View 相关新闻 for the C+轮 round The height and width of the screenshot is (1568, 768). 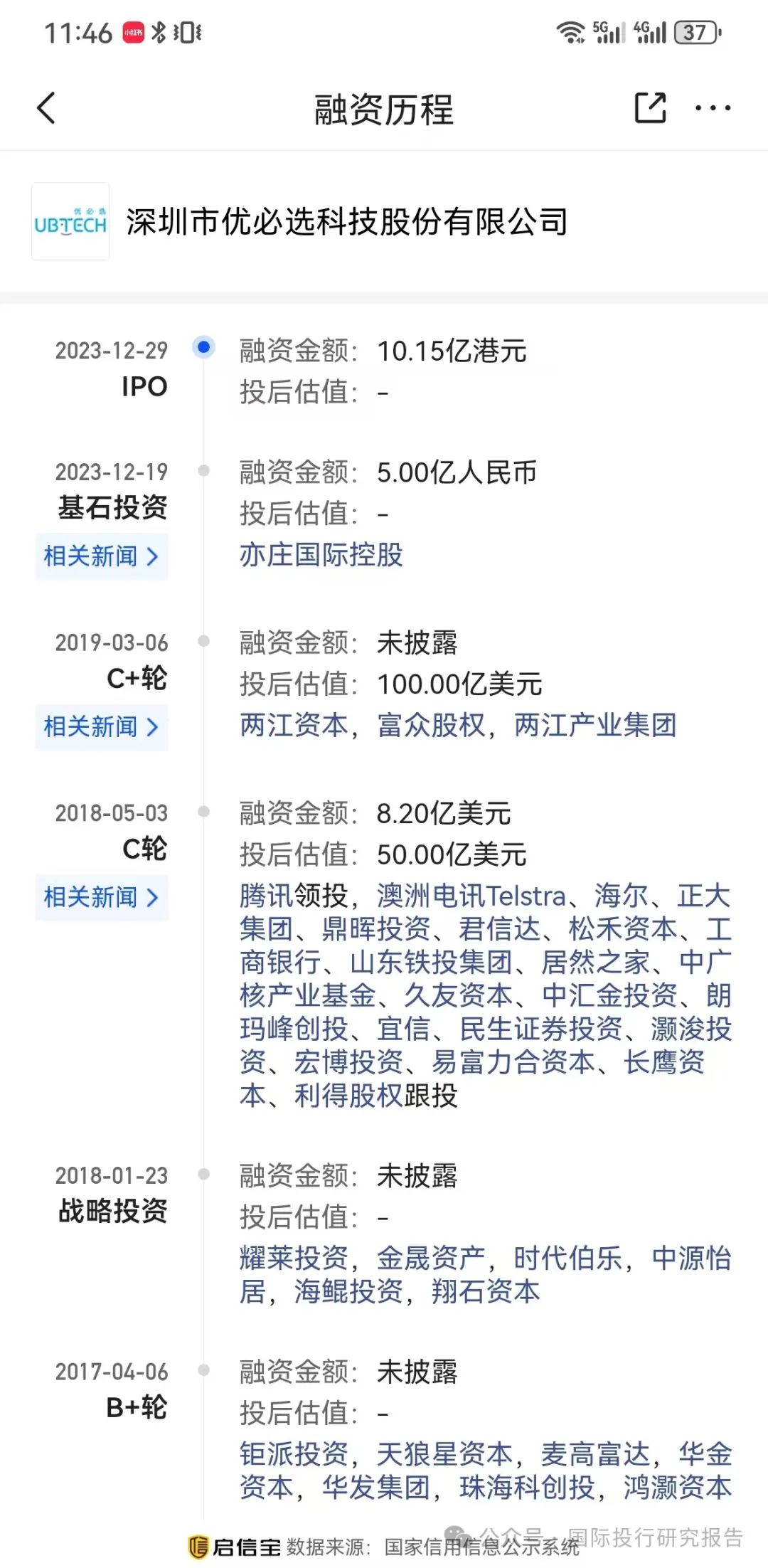coord(102,727)
